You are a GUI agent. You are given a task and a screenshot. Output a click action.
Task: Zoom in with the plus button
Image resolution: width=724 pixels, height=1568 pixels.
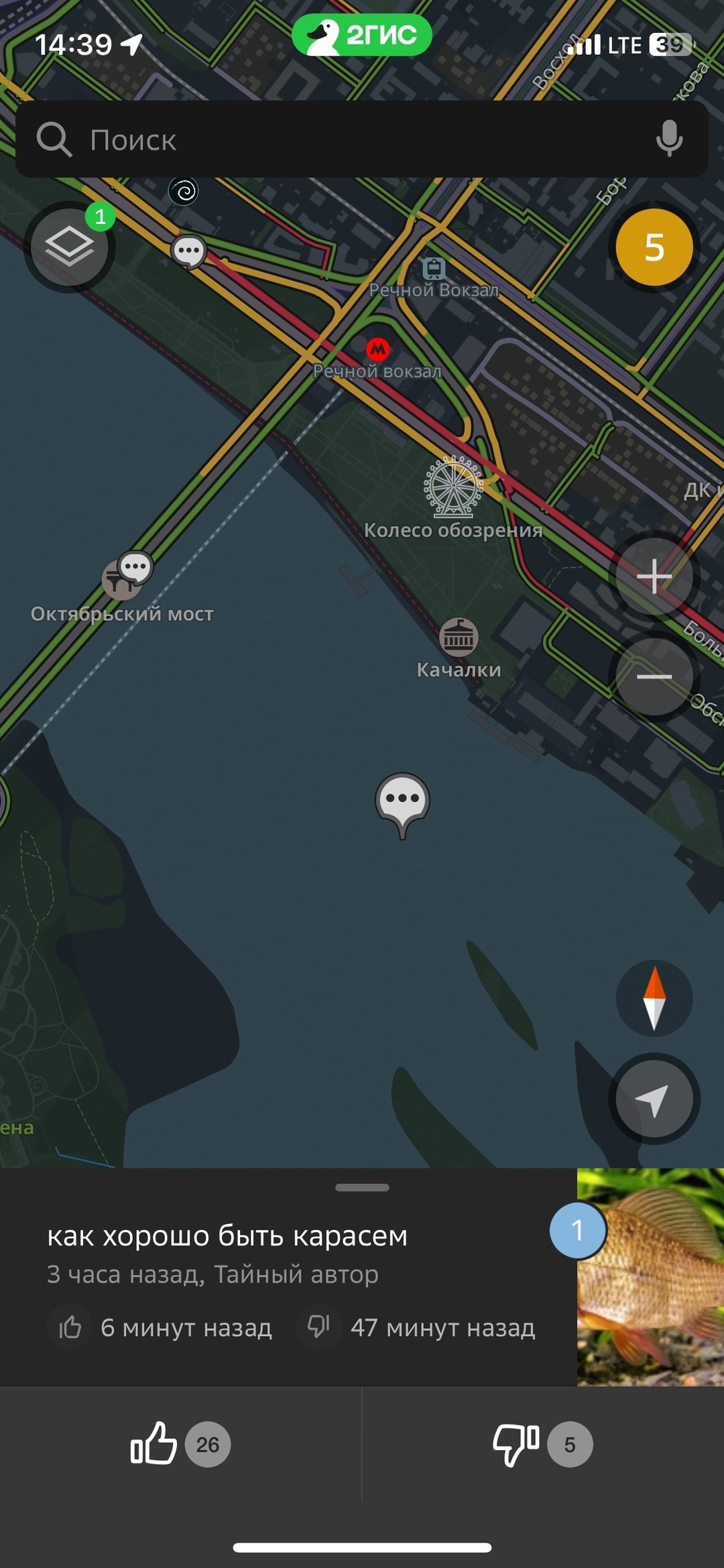click(x=654, y=577)
